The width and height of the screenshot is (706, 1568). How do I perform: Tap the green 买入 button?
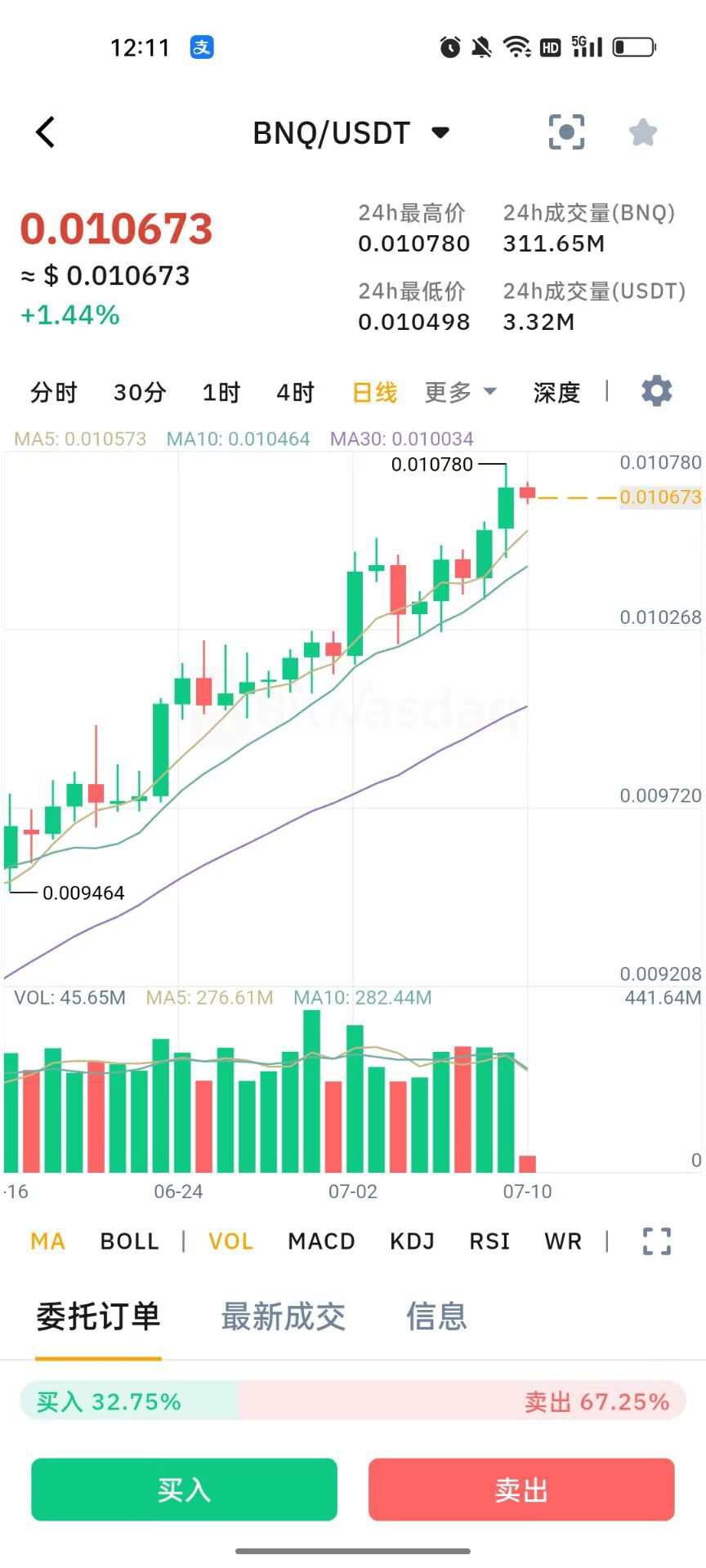click(184, 1490)
